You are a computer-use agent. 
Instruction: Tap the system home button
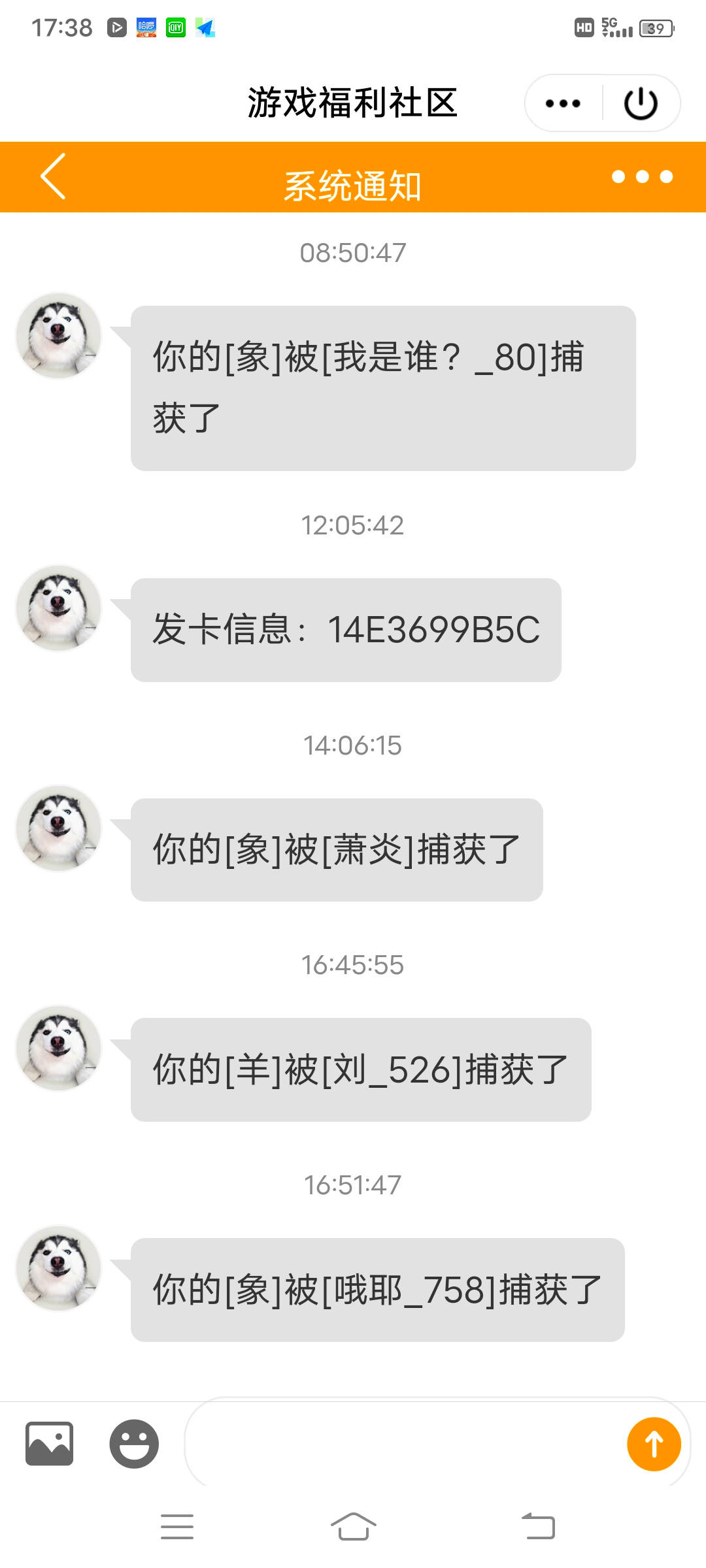pos(353,1527)
